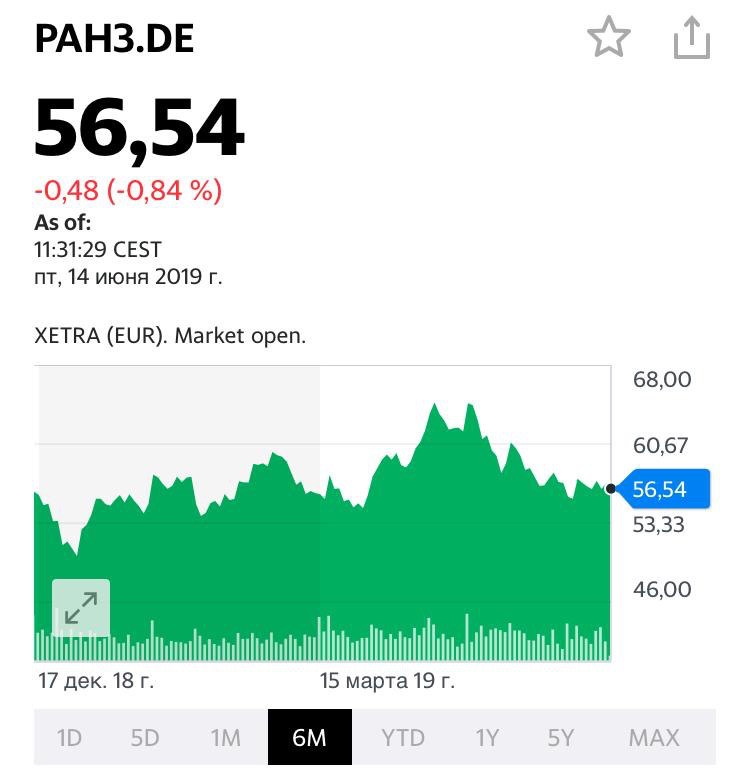750x784 pixels.
Task: Show the 1M price chart
Action: pyautogui.click(x=226, y=738)
